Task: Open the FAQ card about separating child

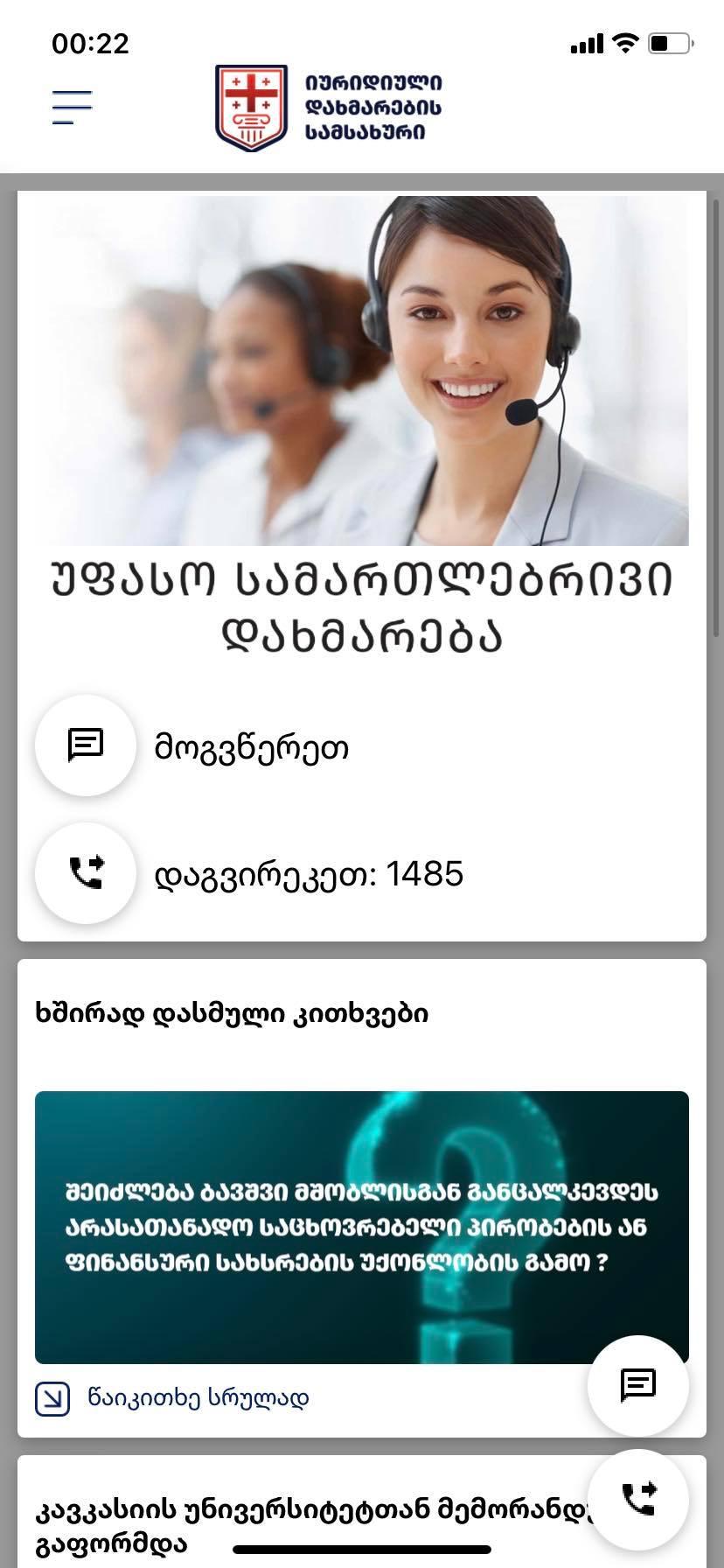Action: click(x=362, y=1227)
